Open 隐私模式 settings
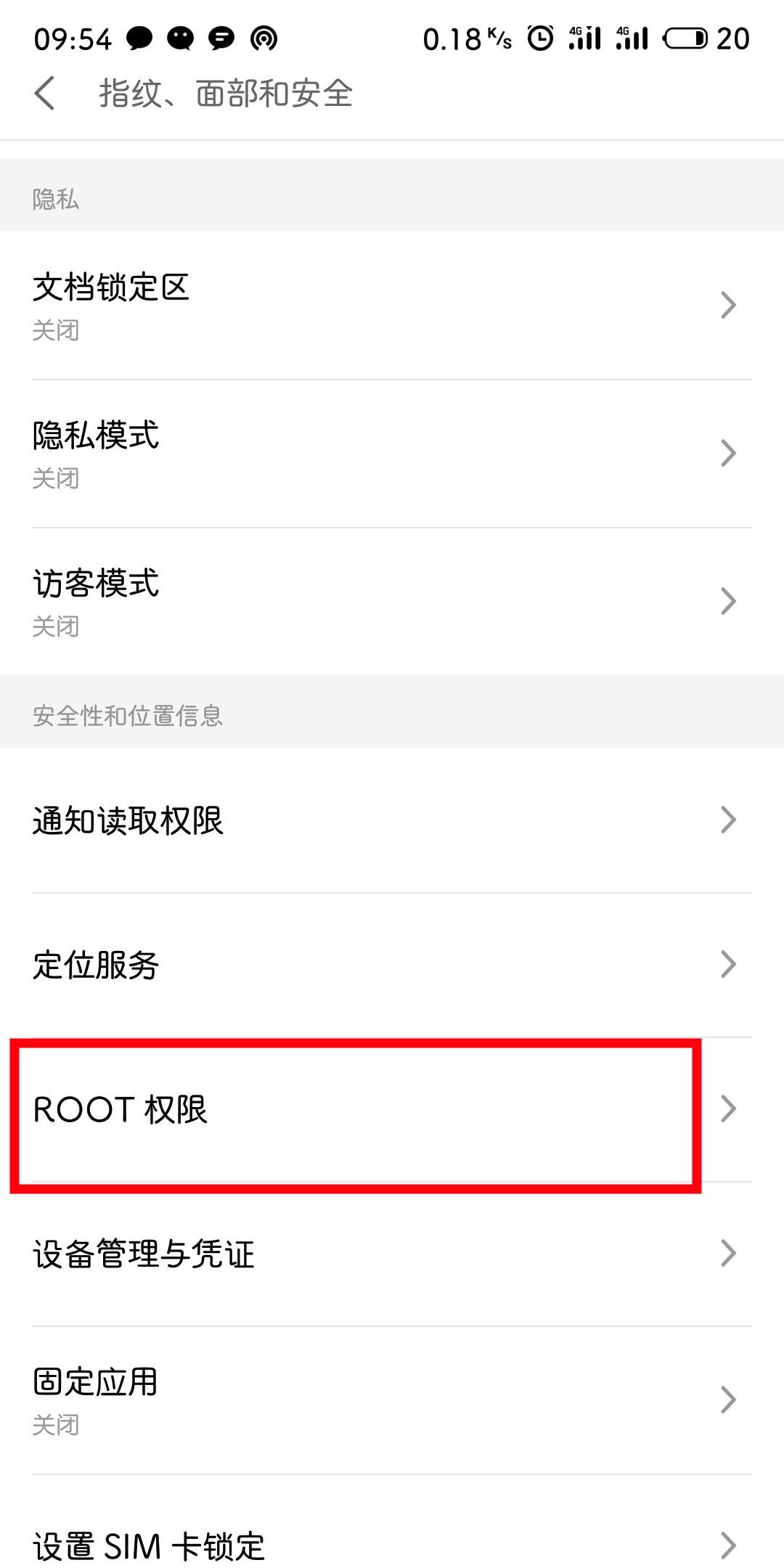The width and height of the screenshot is (784, 1568). 392,453
